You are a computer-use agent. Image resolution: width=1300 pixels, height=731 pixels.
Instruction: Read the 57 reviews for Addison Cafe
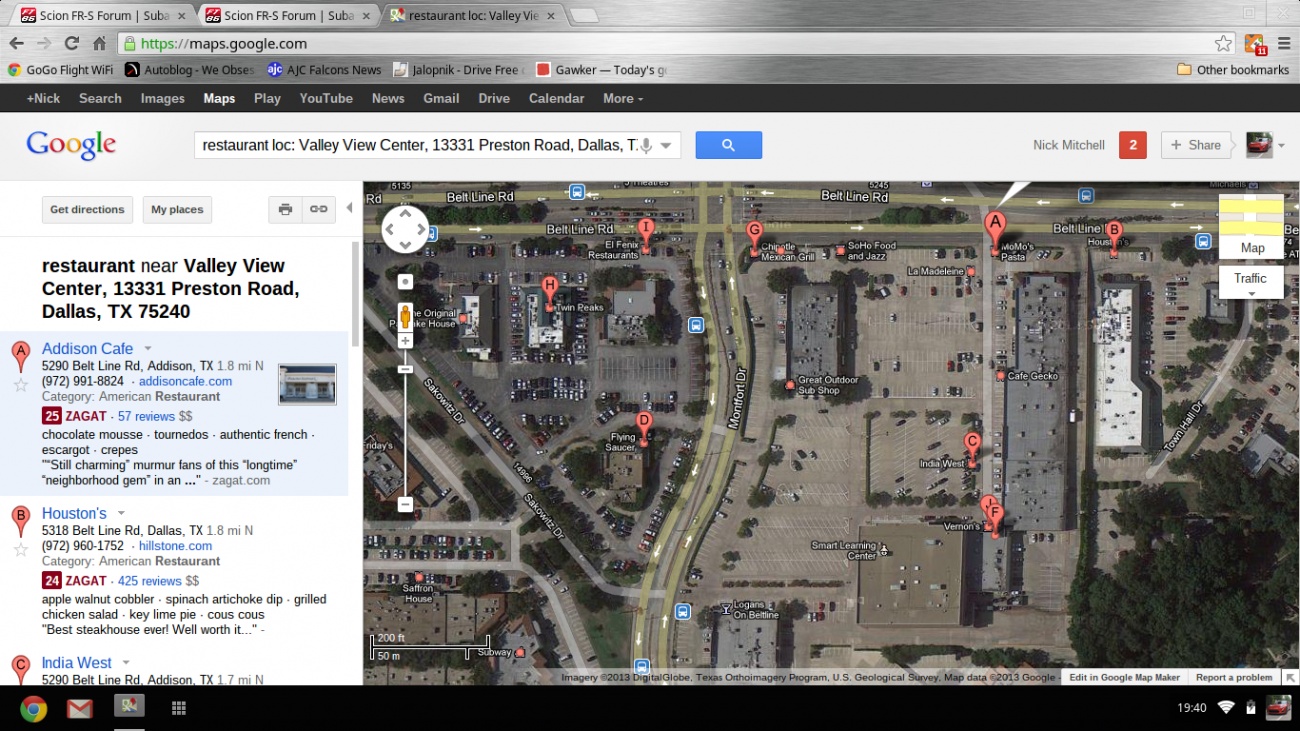[x=146, y=416]
